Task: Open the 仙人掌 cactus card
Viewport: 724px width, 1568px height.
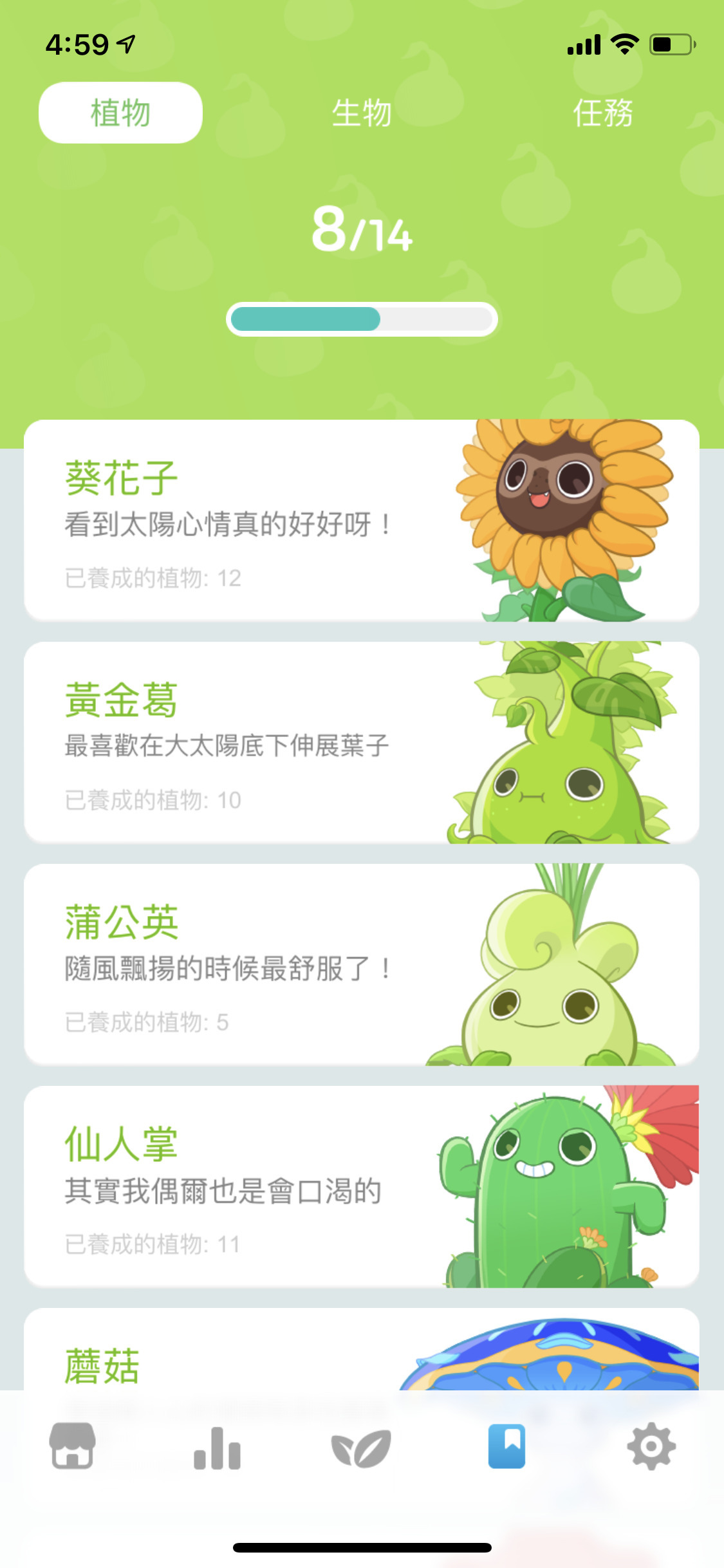Action: (361, 1186)
